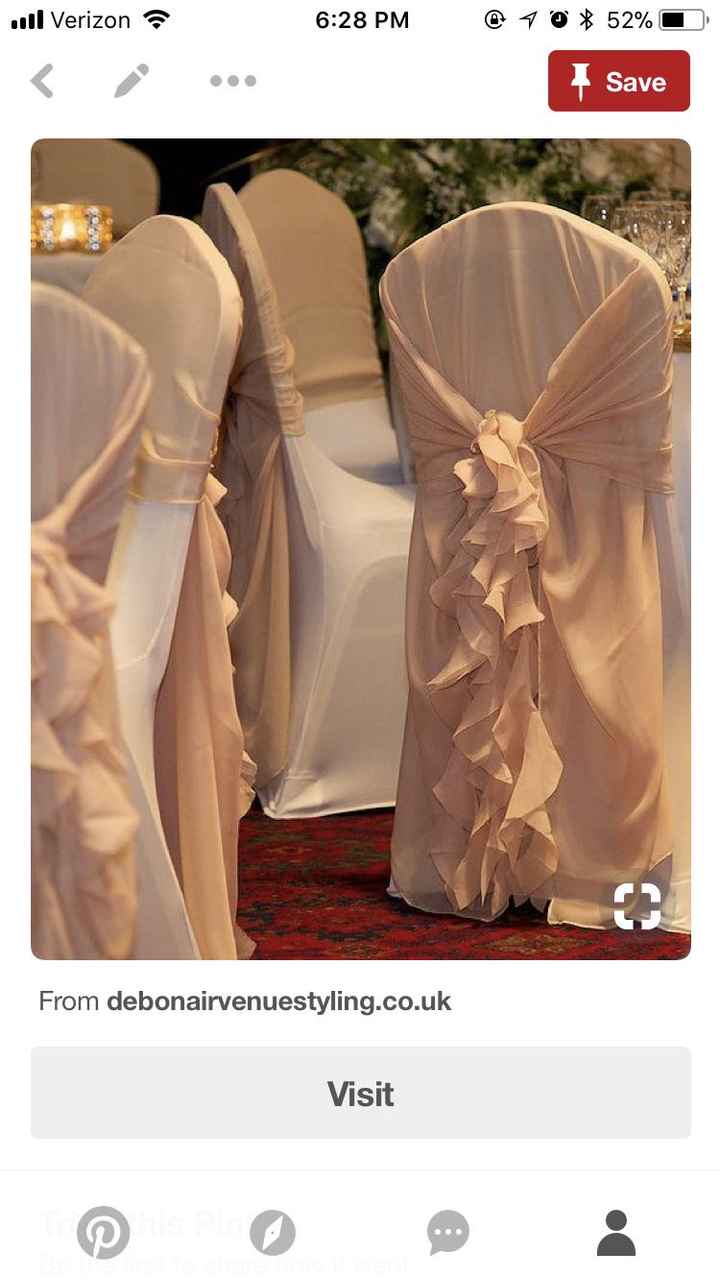Open the more options ellipsis menu
Image resolution: width=720 pixels, height=1280 pixels.
[231, 81]
